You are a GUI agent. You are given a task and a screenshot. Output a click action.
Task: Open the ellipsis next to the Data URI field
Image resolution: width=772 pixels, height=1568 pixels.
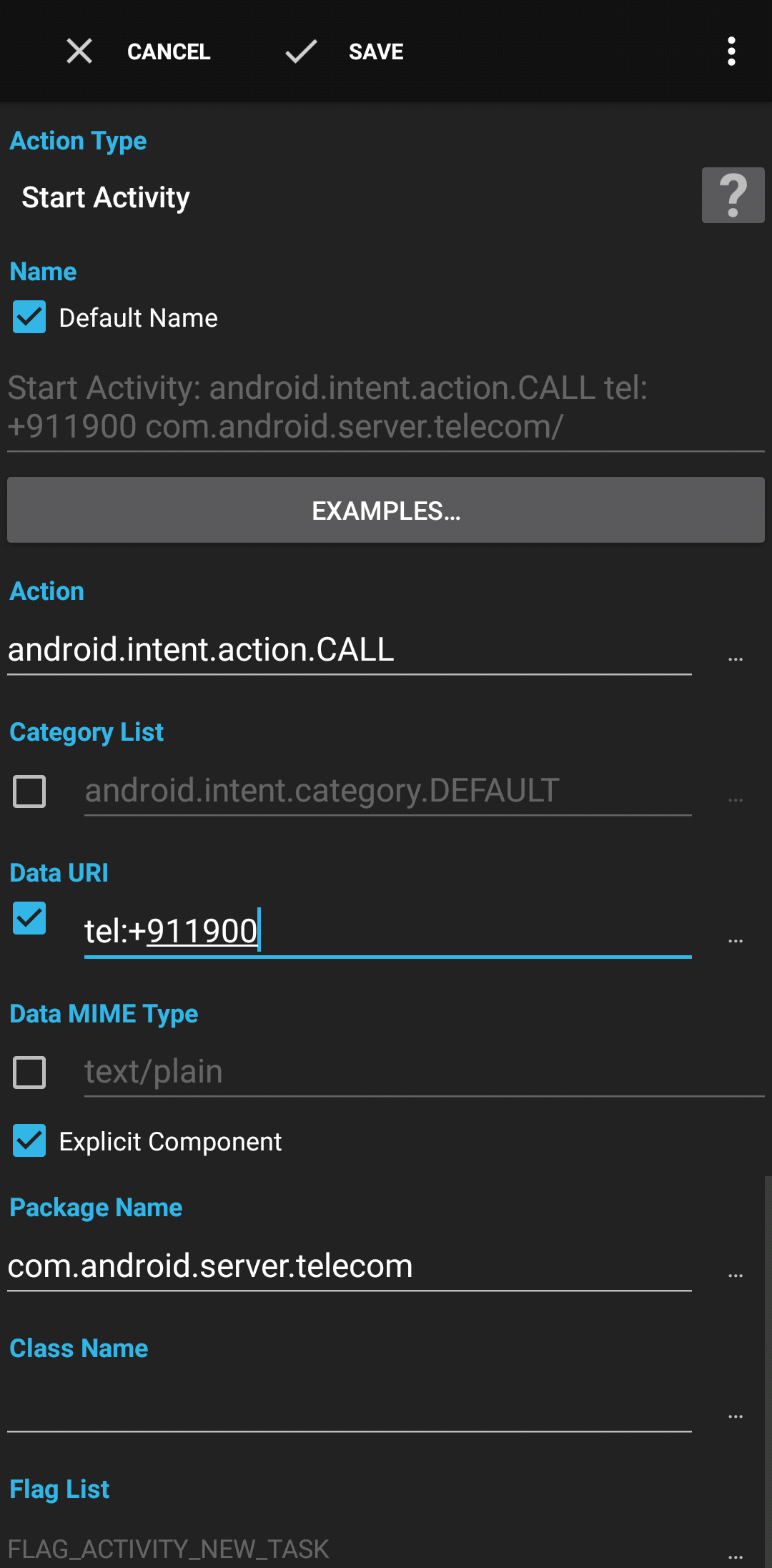click(735, 941)
